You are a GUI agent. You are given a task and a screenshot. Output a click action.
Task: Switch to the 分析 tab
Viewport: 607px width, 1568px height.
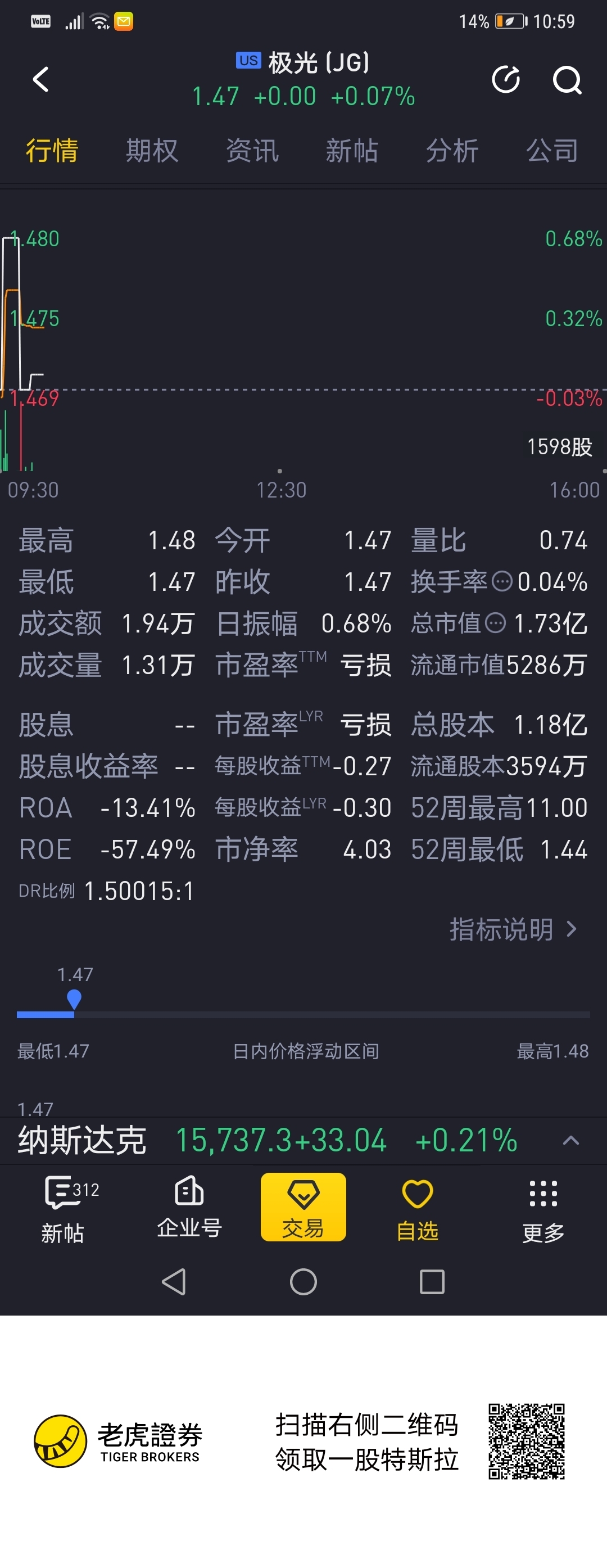coord(452,150)
